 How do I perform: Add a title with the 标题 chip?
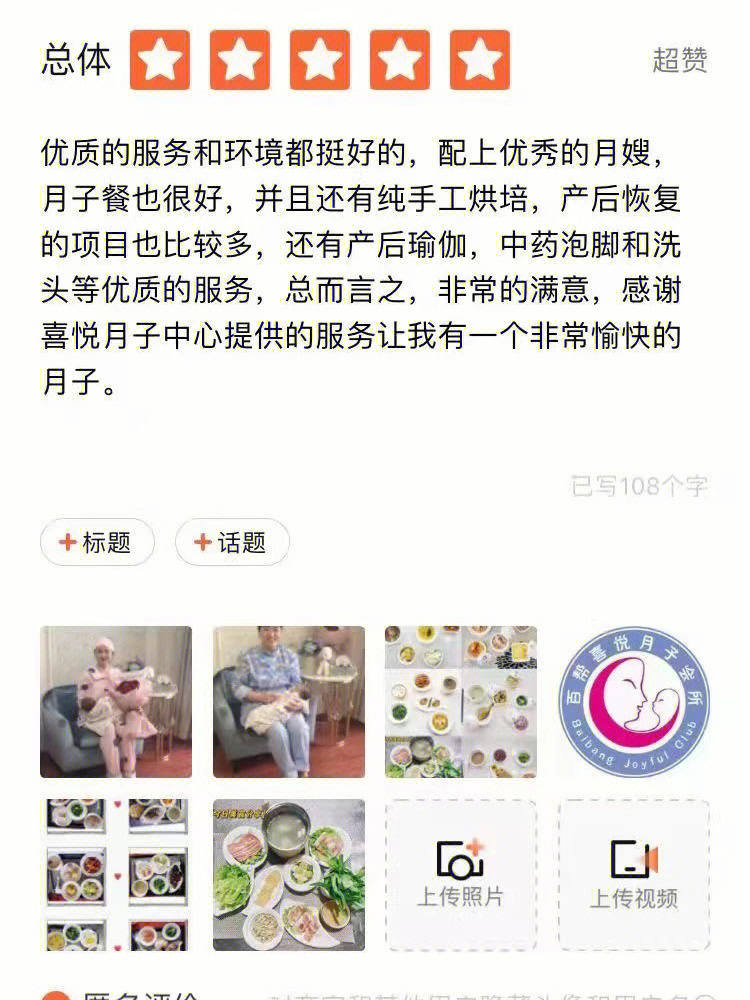click(97, 543)
